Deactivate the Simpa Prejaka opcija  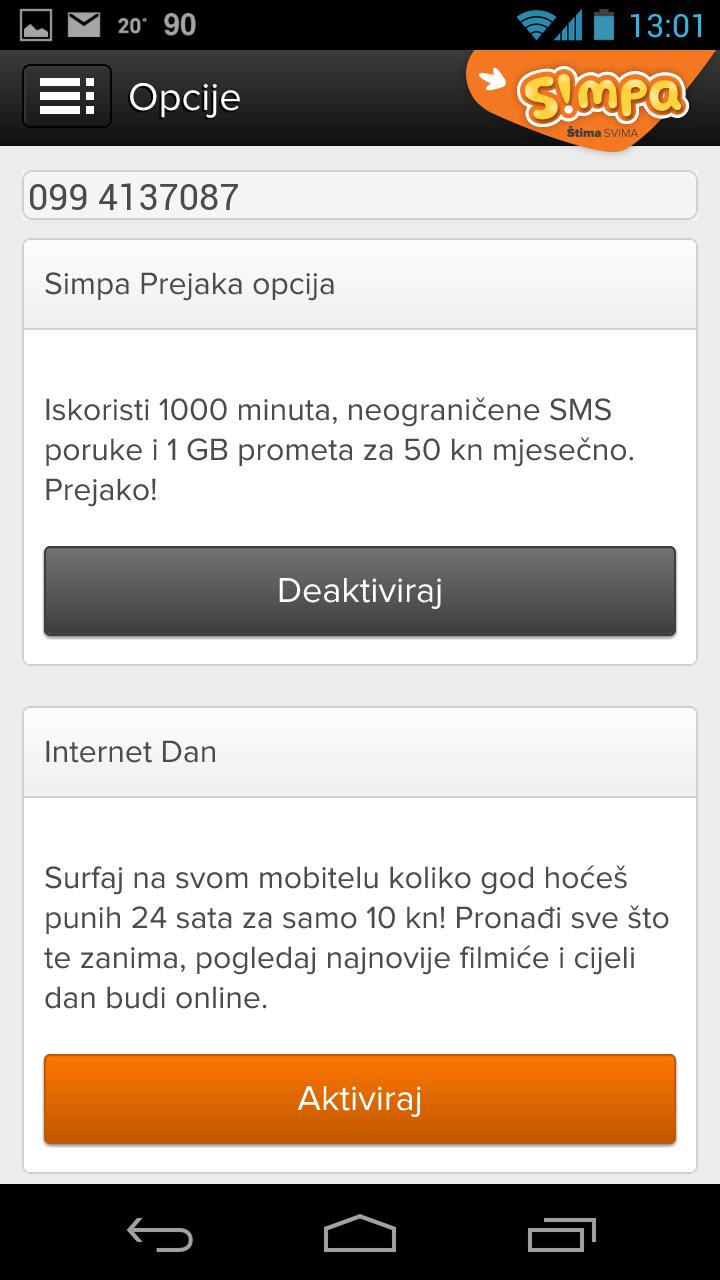point(360,591)
